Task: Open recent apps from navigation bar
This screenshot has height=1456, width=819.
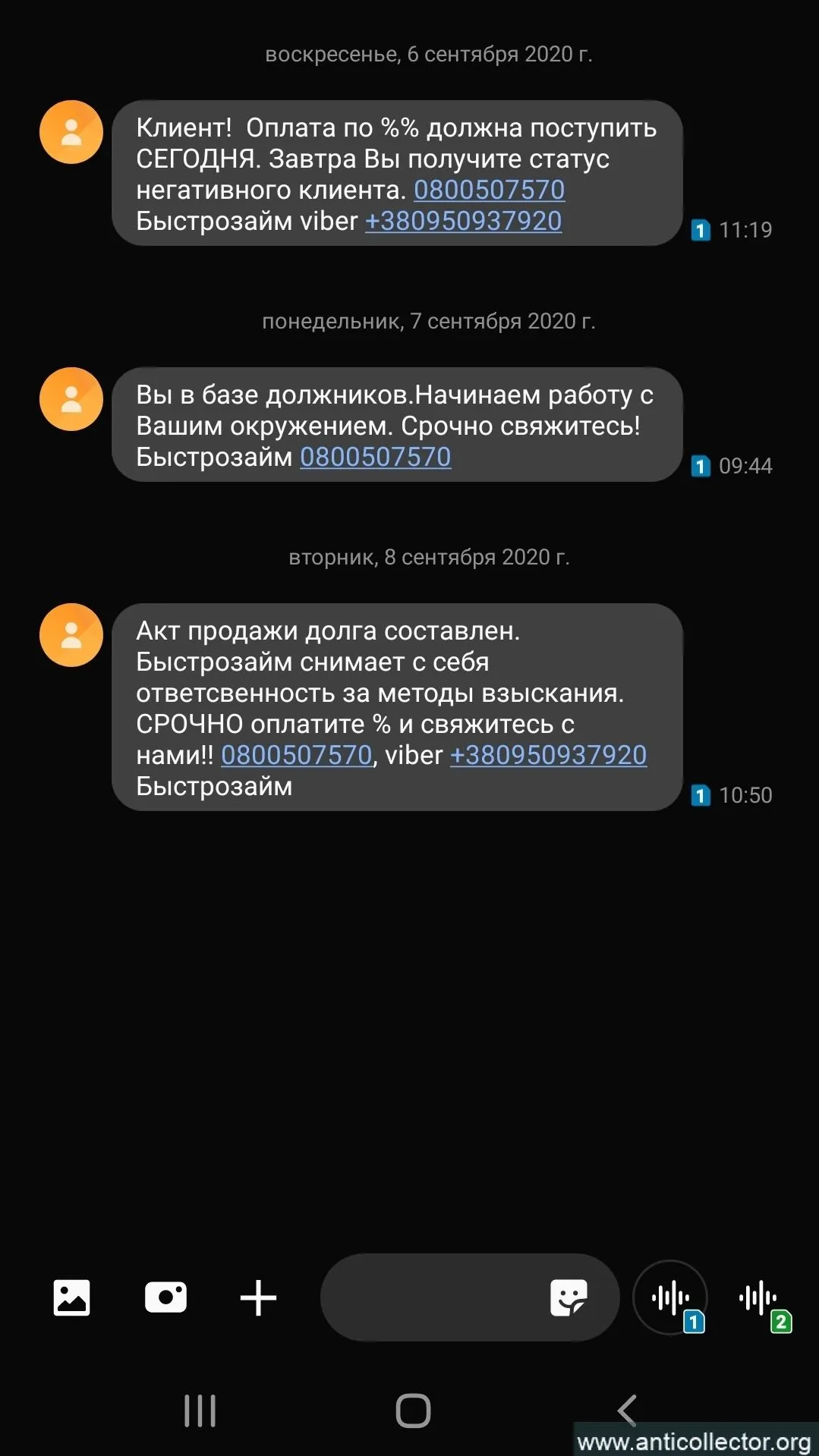Action: [x=200, y=1410]
